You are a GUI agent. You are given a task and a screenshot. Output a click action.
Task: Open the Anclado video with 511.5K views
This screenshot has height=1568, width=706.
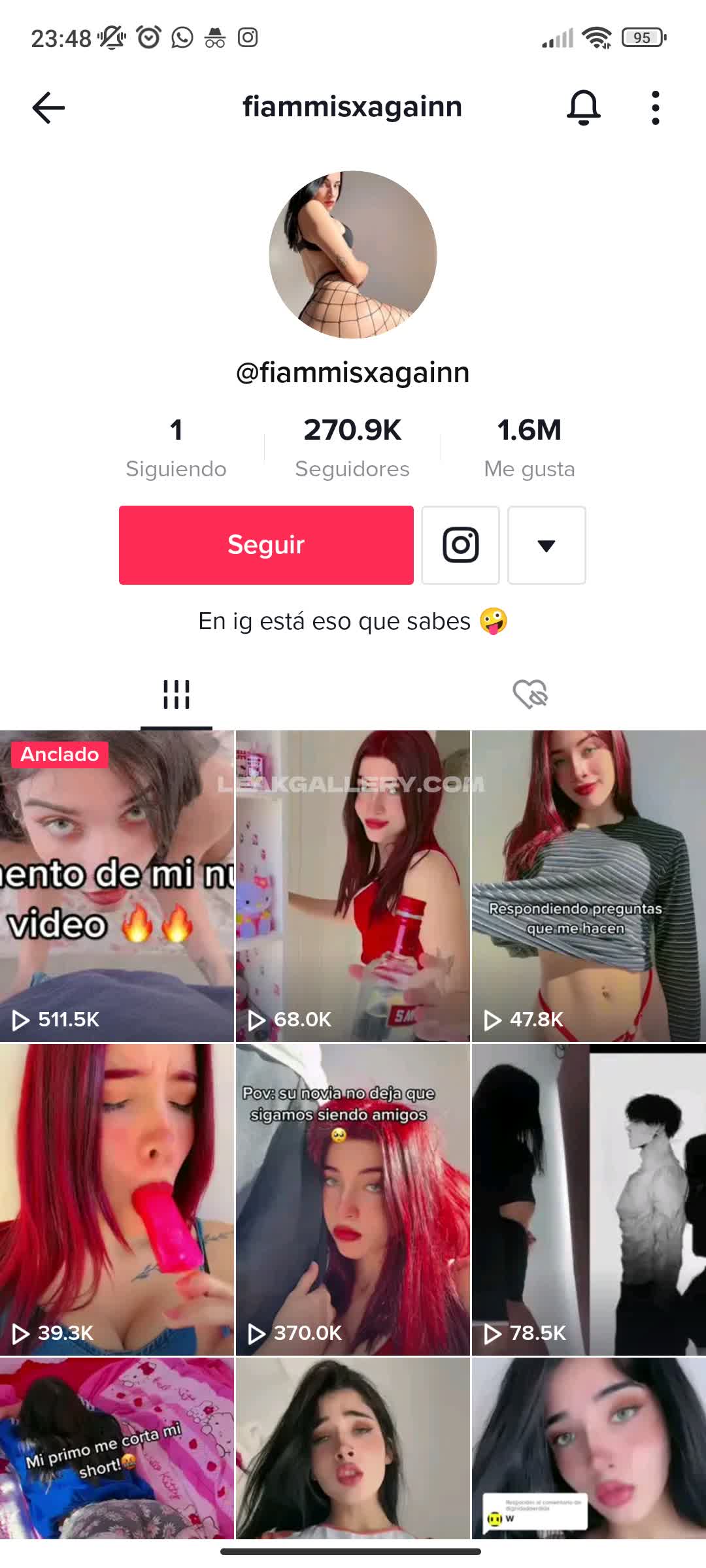(x=117, y=885)
